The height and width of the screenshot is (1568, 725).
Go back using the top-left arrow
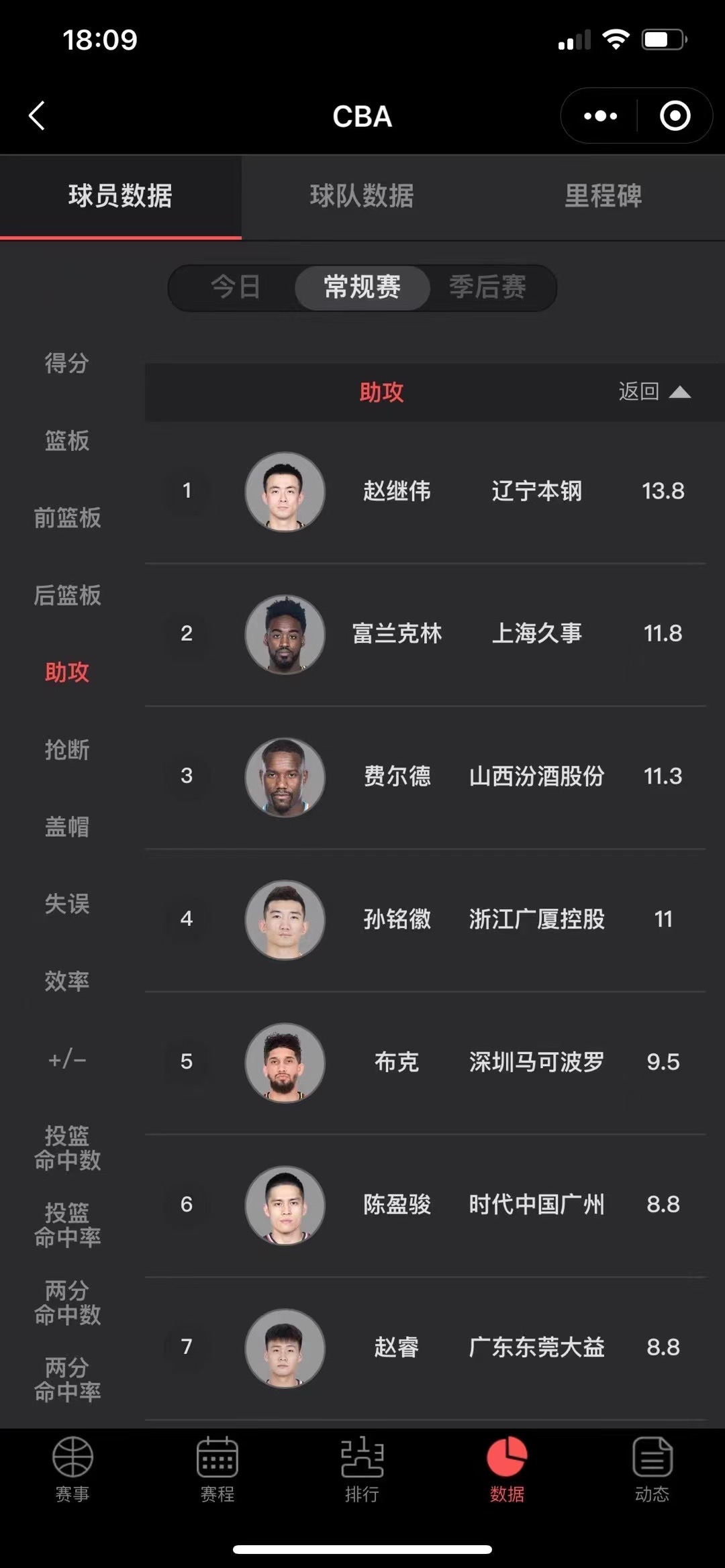[x=37, y=116]
